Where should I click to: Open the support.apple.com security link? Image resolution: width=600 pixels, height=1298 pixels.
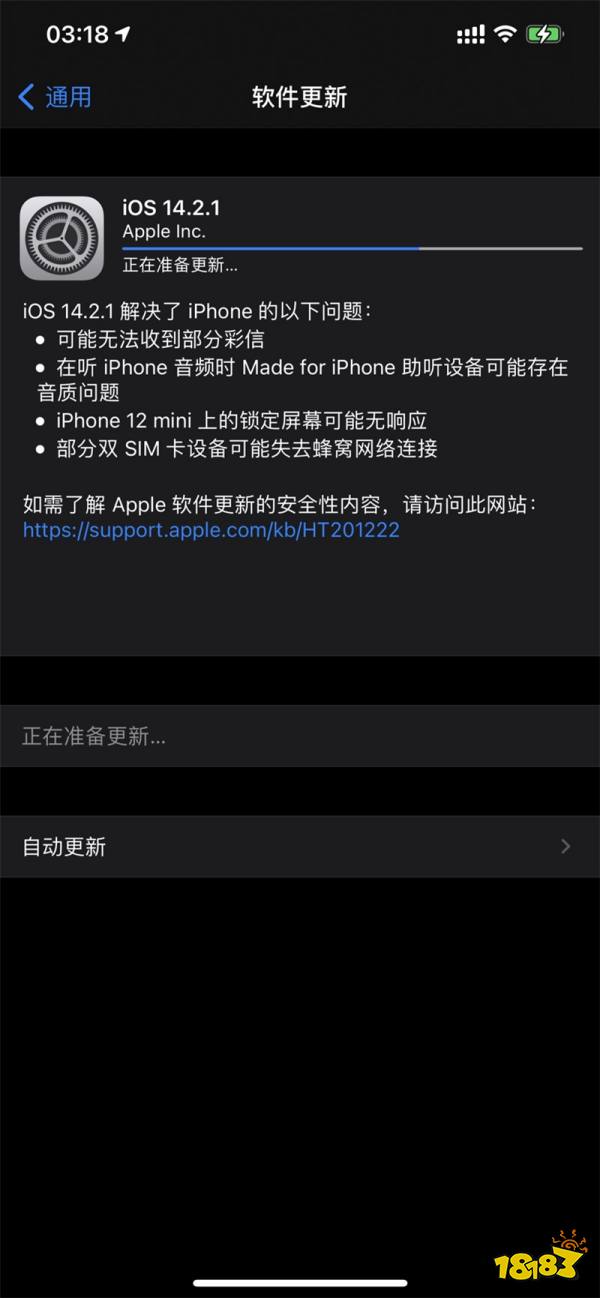[211, 530]
